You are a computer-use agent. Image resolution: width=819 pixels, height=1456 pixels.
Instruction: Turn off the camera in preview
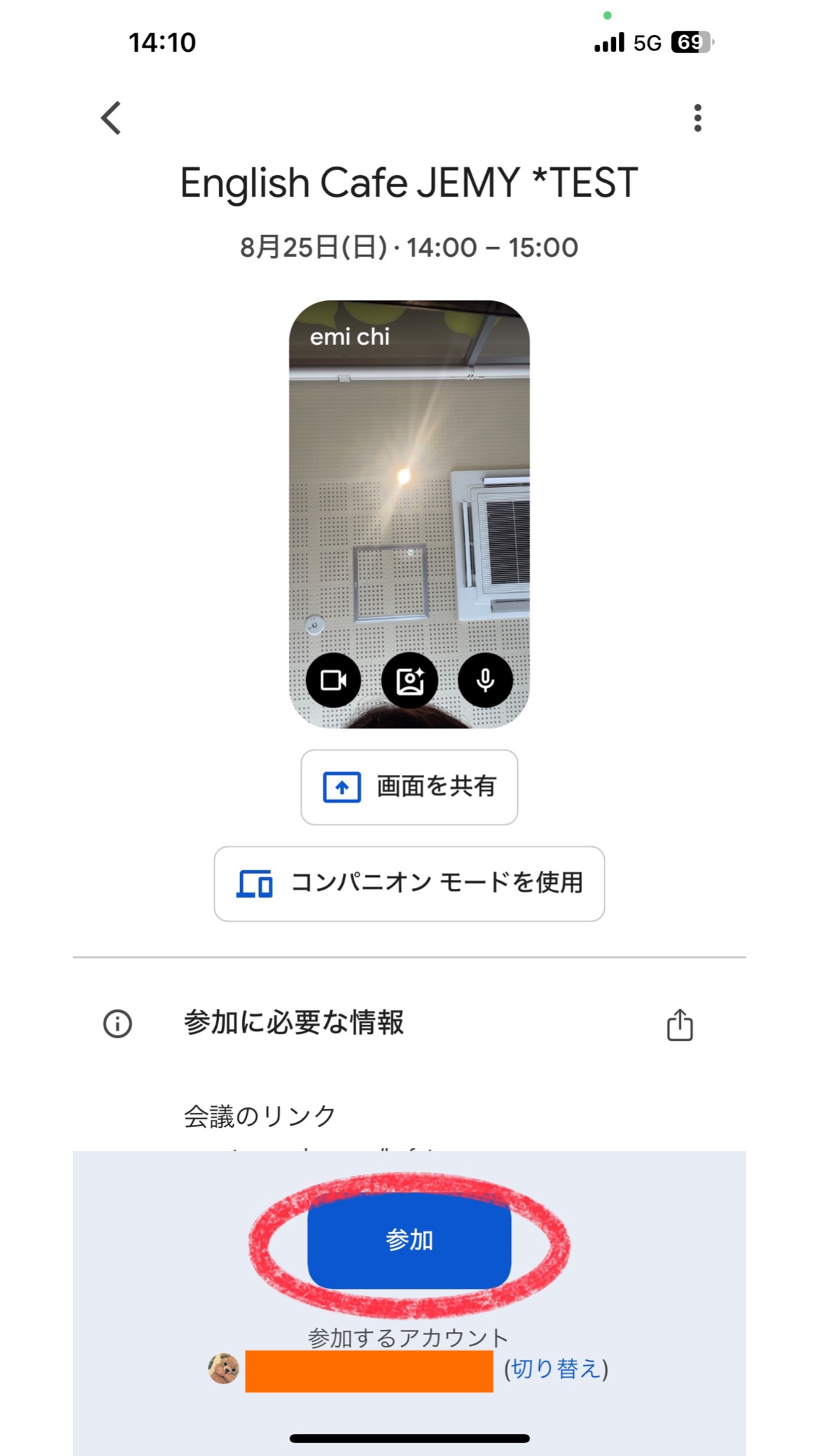tap(333, 680)
